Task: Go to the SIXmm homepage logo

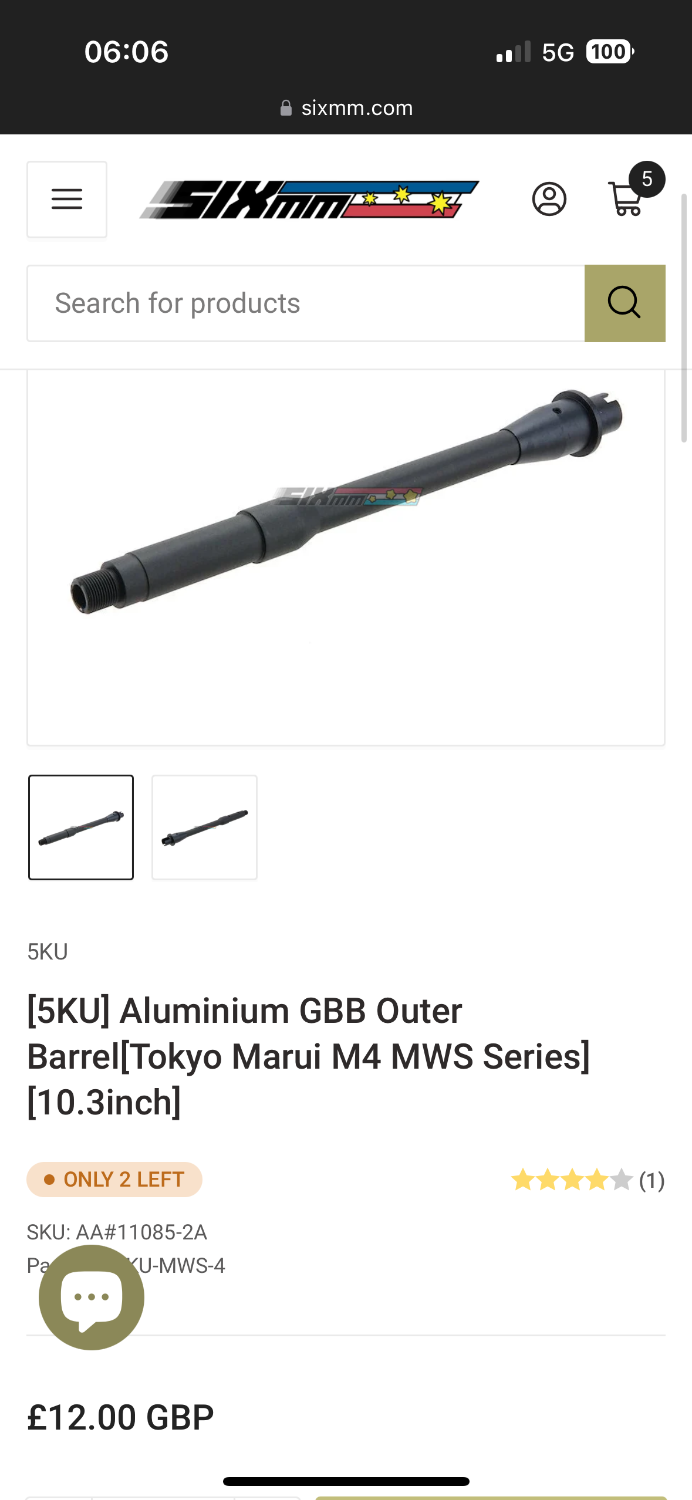Action: click(x=309, y=199)
